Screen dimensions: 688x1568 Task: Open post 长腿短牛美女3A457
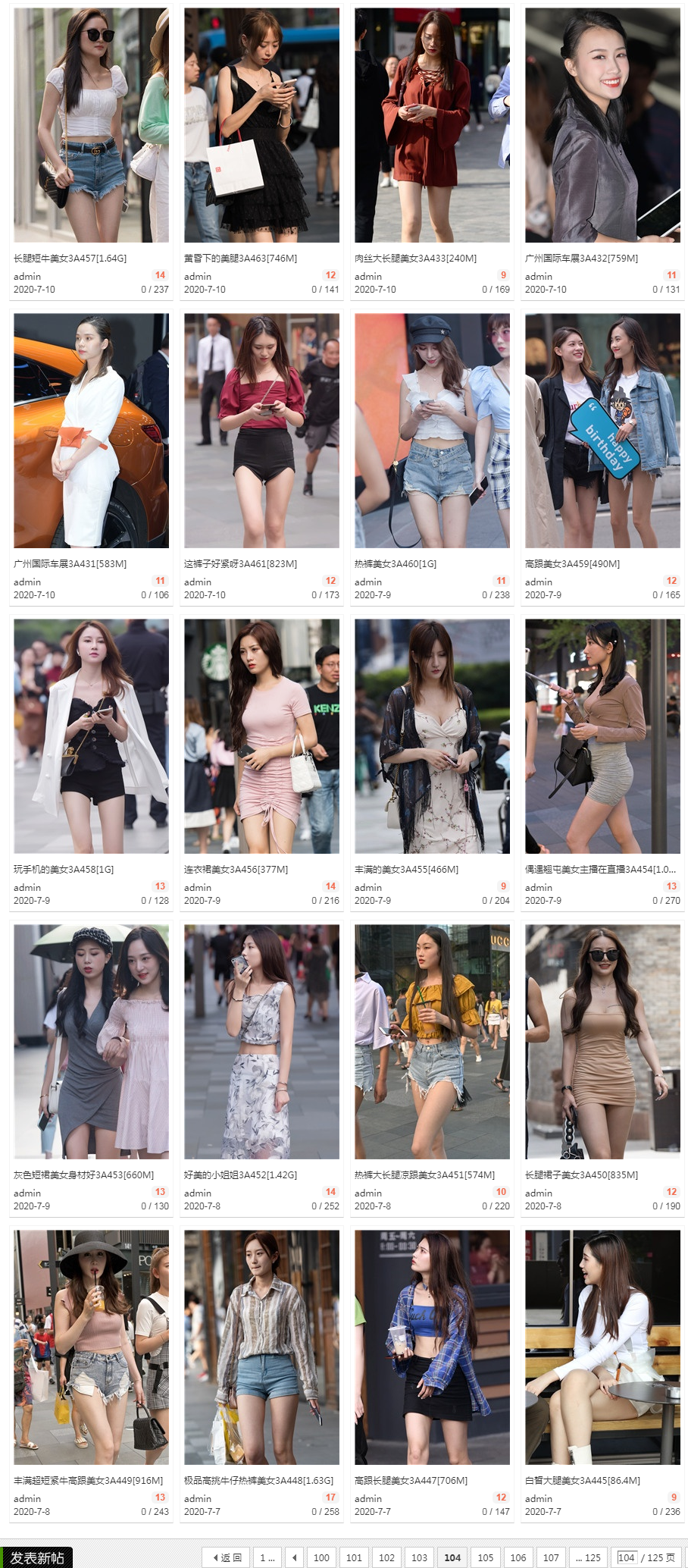[x=70, y=259]
